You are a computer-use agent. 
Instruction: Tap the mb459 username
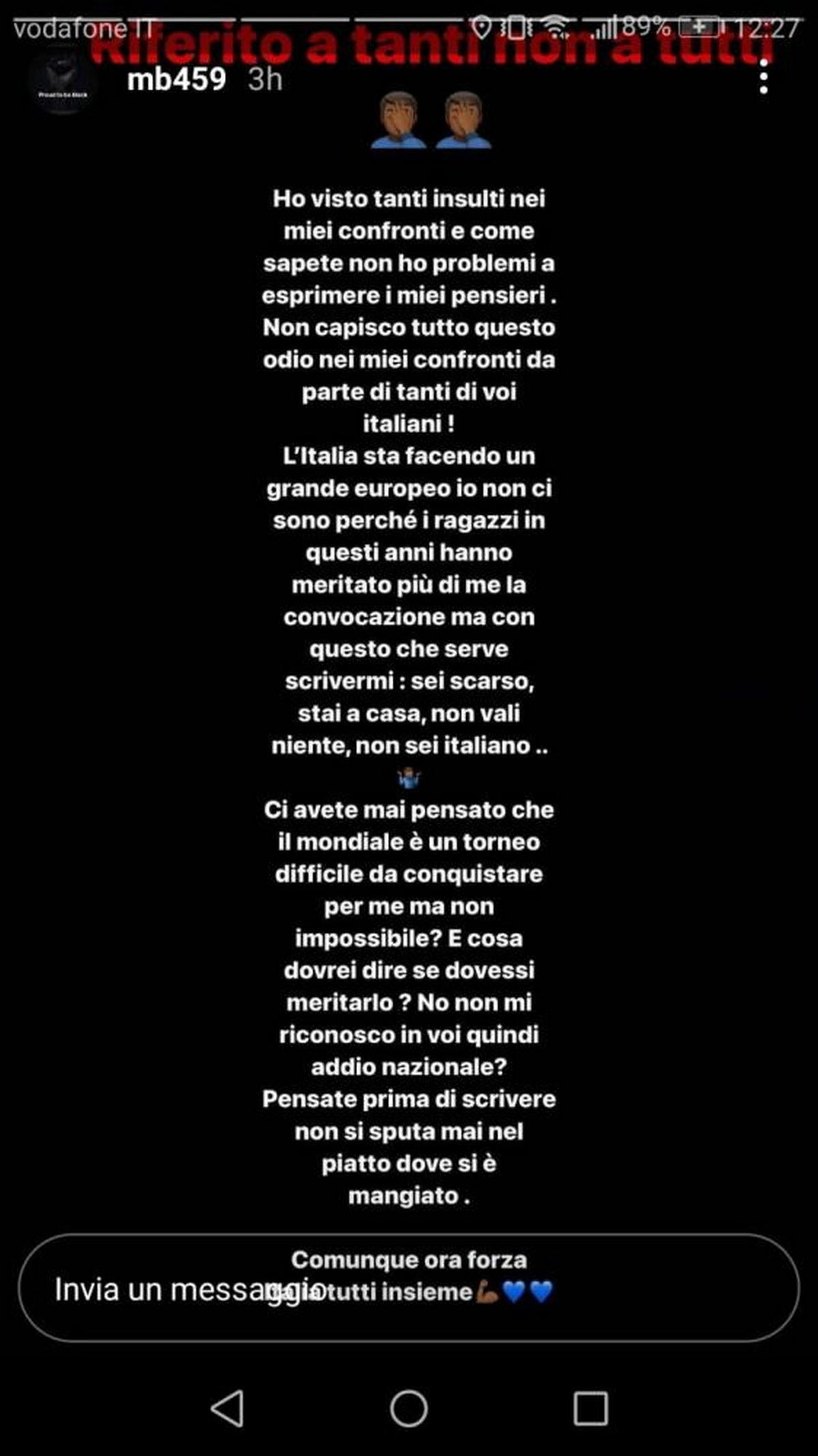(176, 80)
